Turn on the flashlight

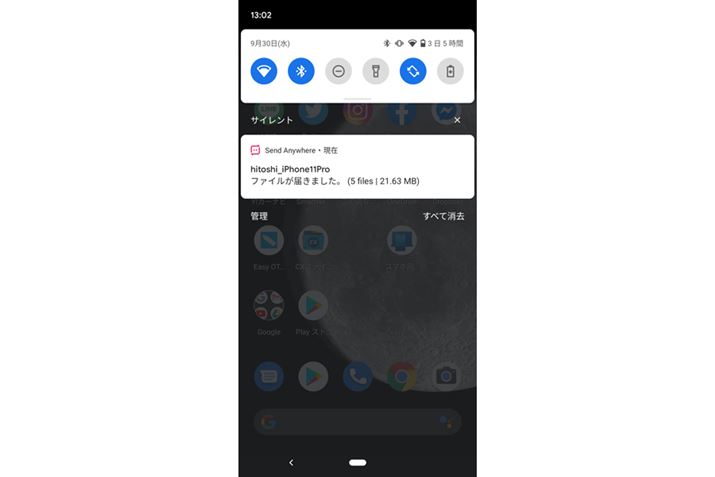click(376, 71)
